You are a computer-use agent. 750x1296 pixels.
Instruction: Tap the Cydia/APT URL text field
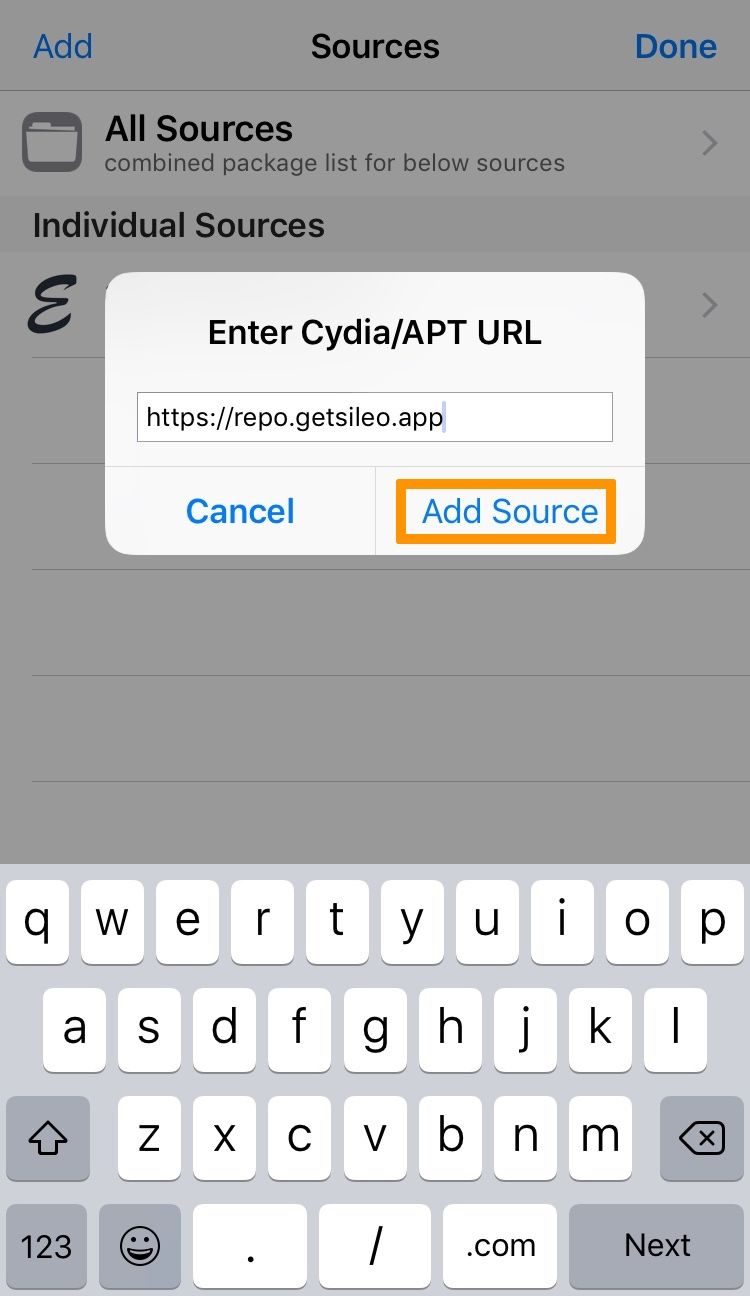(x=375, y=417)
